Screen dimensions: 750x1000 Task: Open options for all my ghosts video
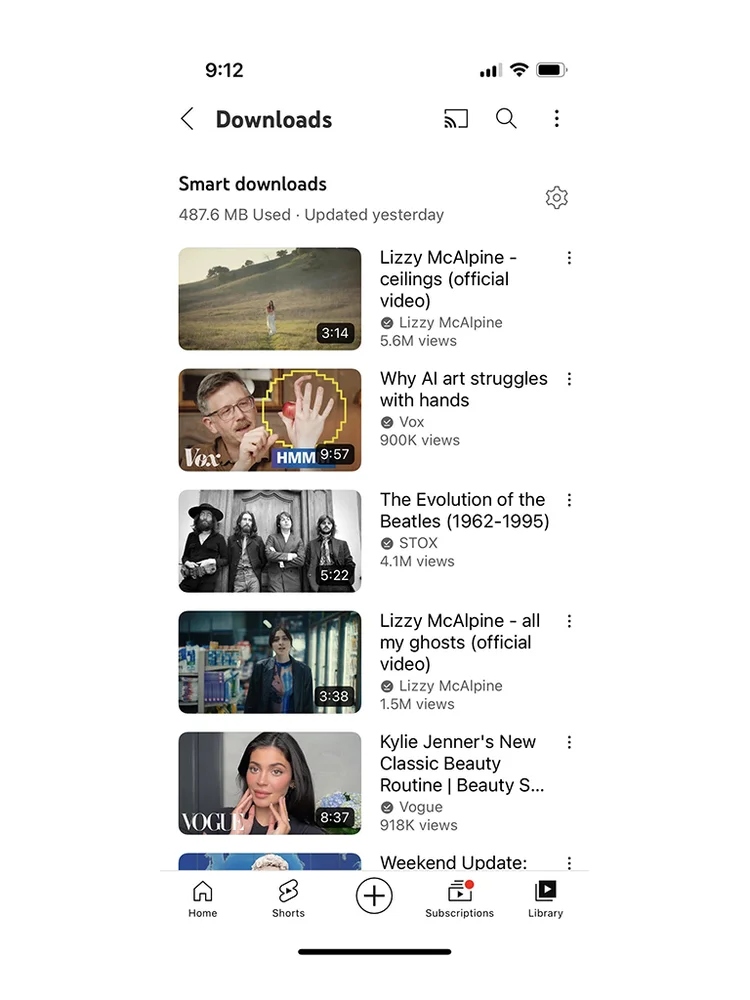pyautogui.click(x=569, y=621)
